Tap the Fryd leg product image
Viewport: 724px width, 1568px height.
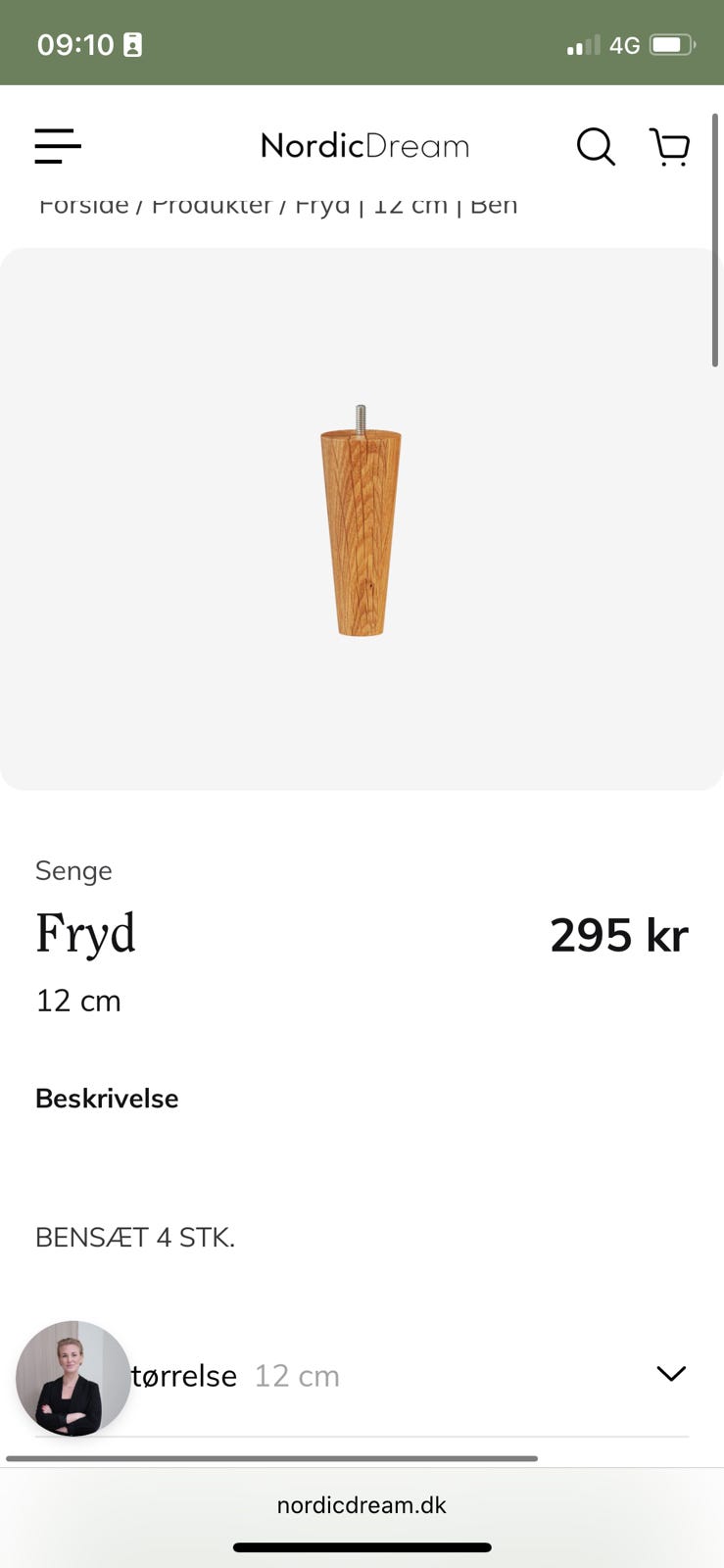click(361, 520)
